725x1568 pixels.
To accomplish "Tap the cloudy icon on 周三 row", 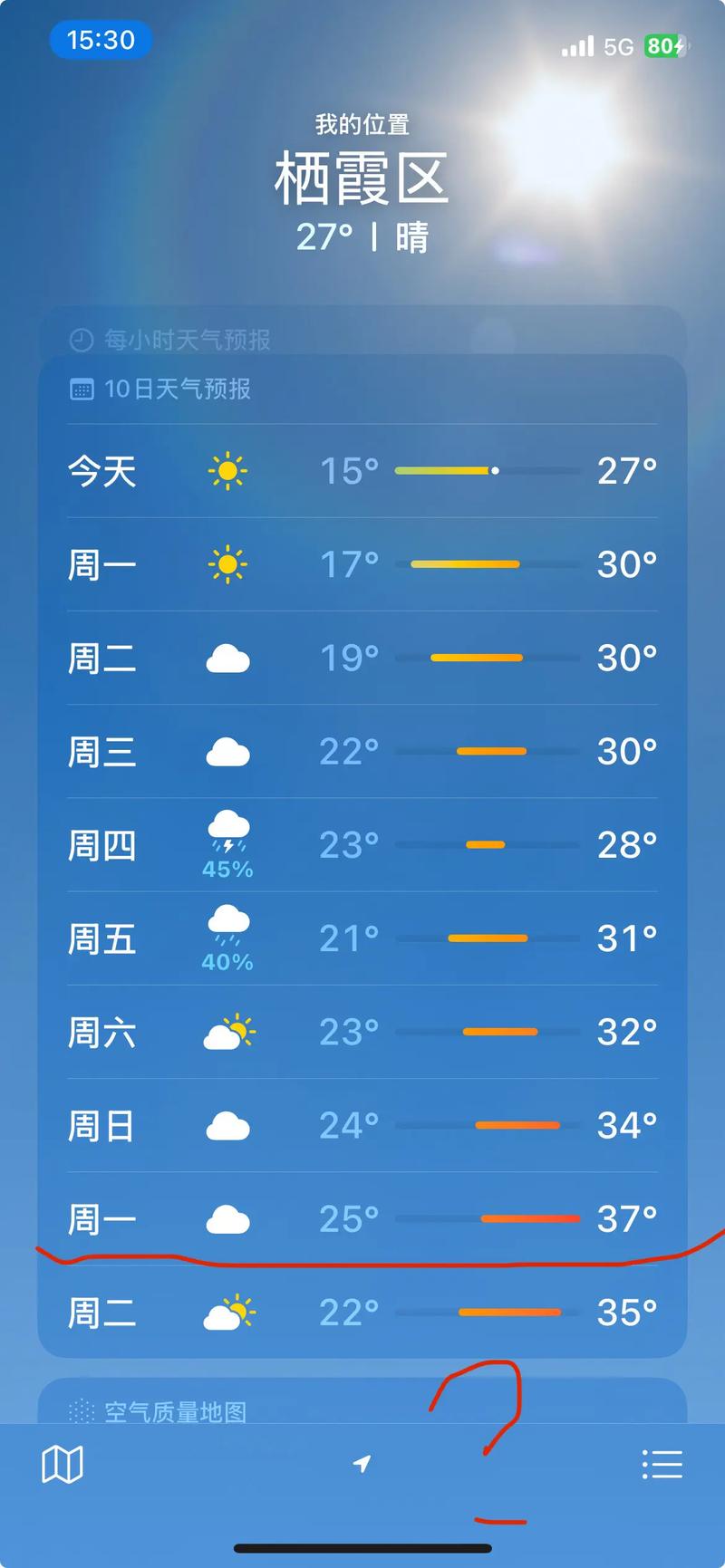I will (x=227, y=751).
